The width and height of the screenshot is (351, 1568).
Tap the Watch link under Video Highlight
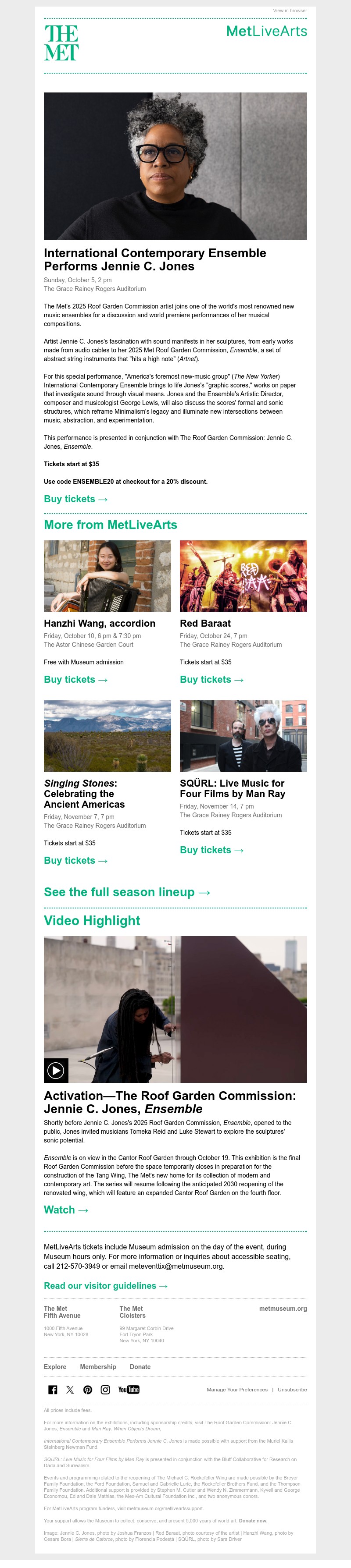pos(66,1210)
